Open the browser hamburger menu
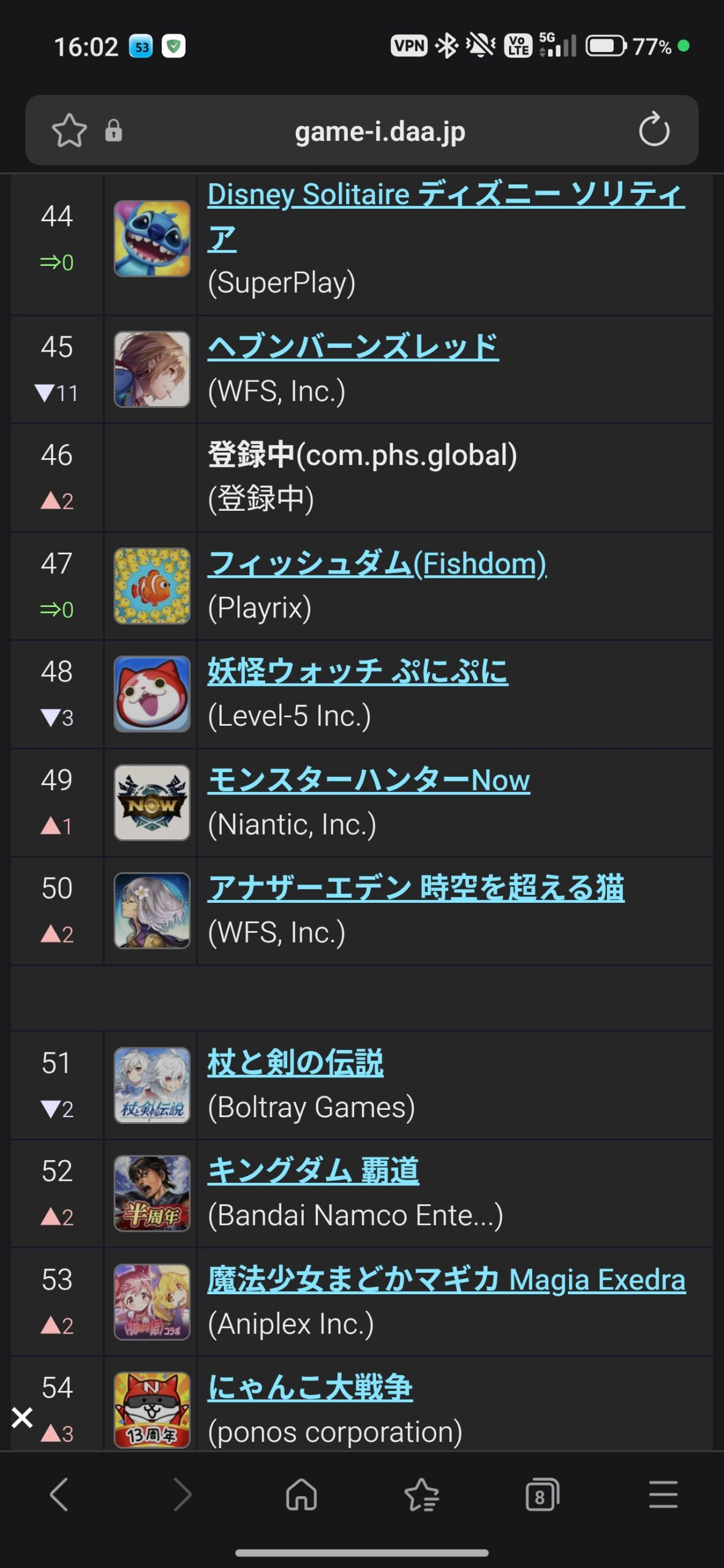 coord(663,1494)
